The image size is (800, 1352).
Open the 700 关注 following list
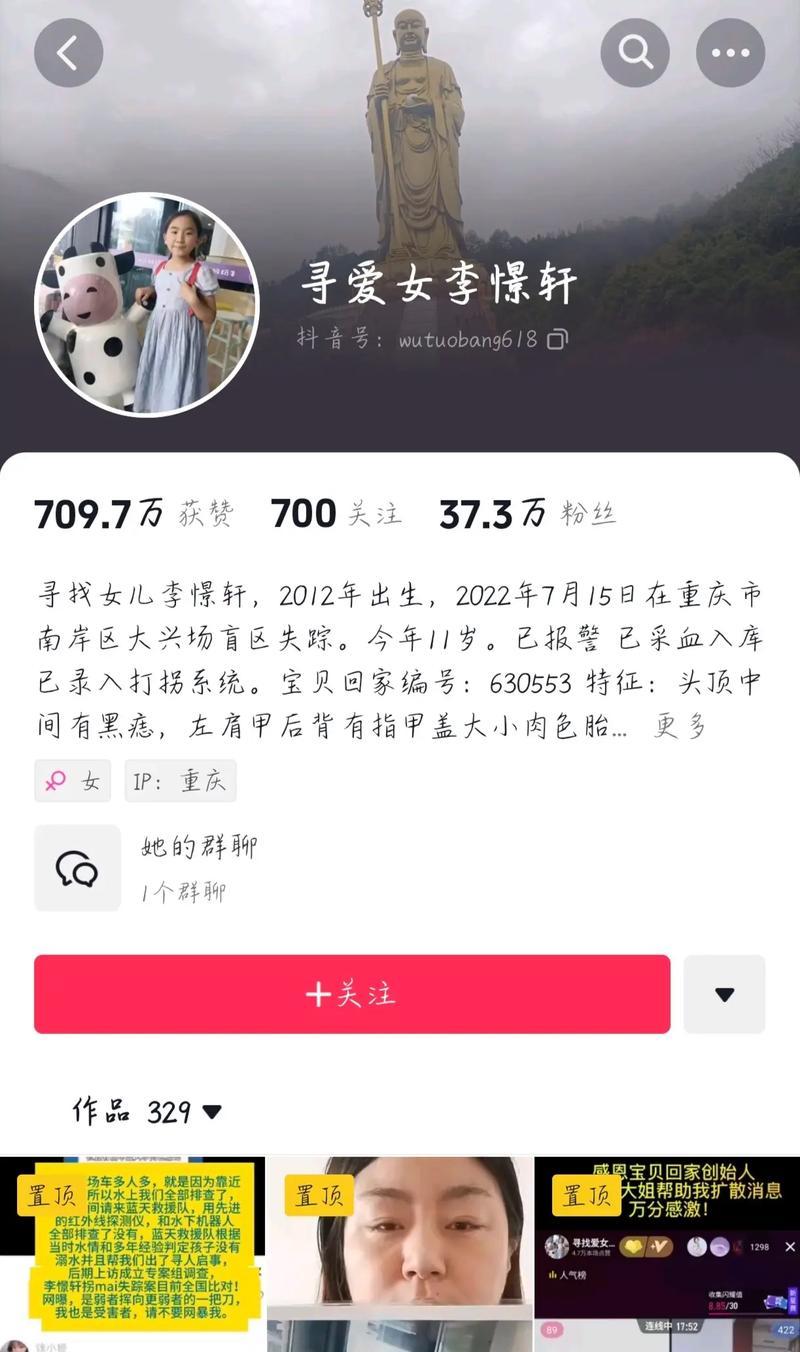click(x=335, y=514)
